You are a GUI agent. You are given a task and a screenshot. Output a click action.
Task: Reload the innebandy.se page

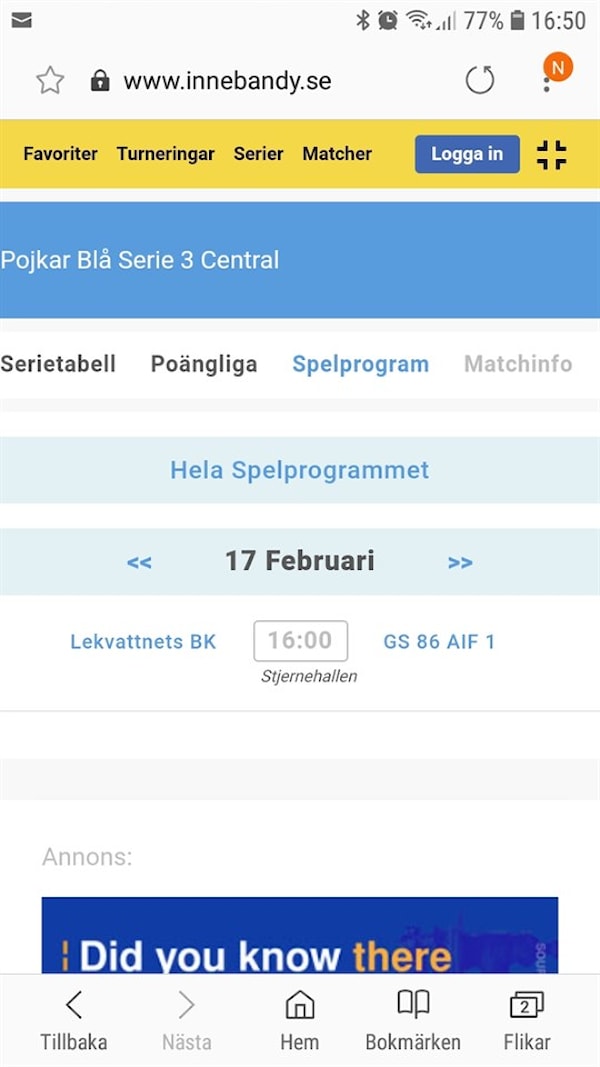(x=480, y=80)
